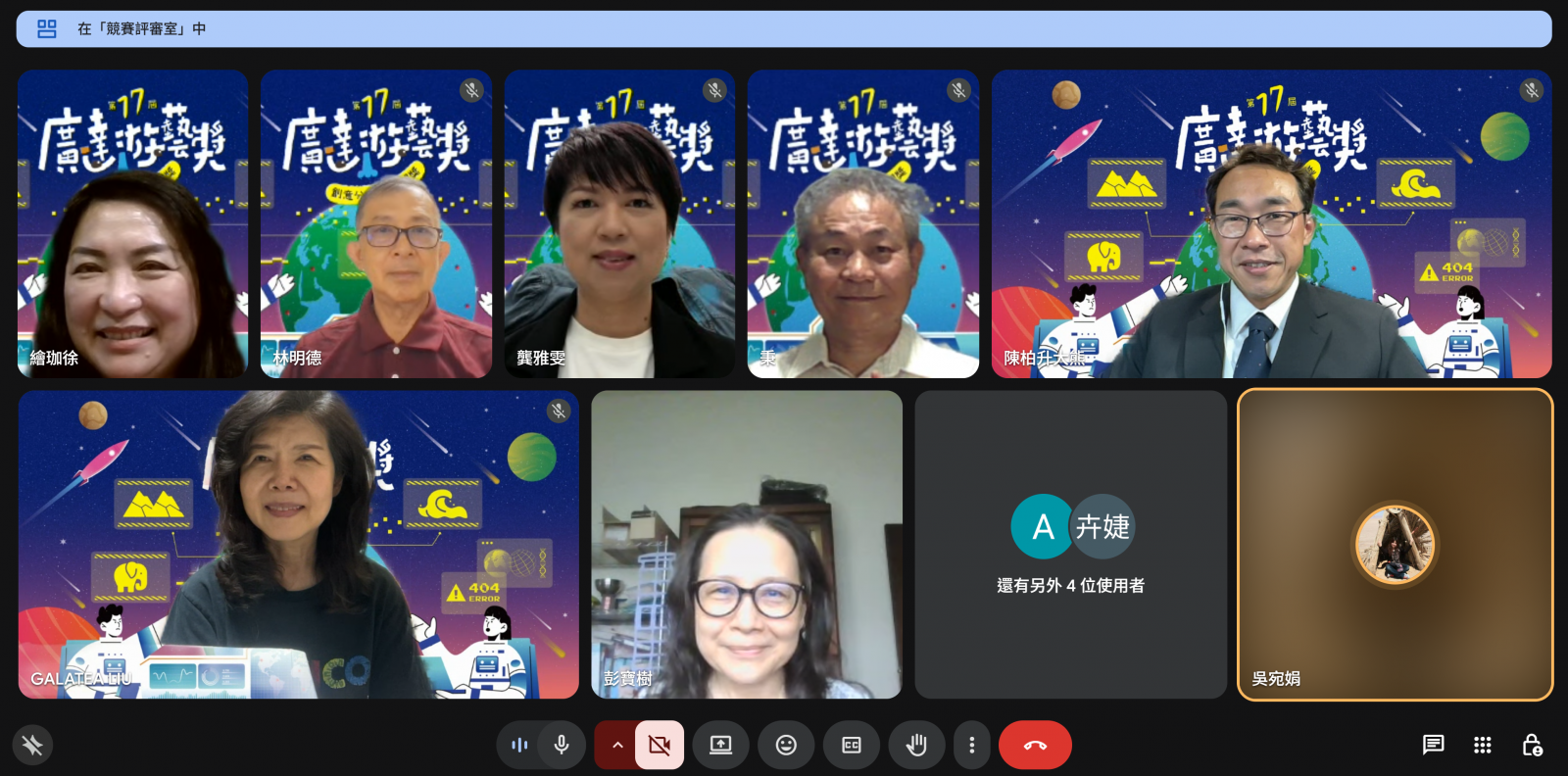Image resolution: width=1568 pixels, height=776 pixels.
Task: Select 彭寶樹's video tile
Action: [747, 545]
